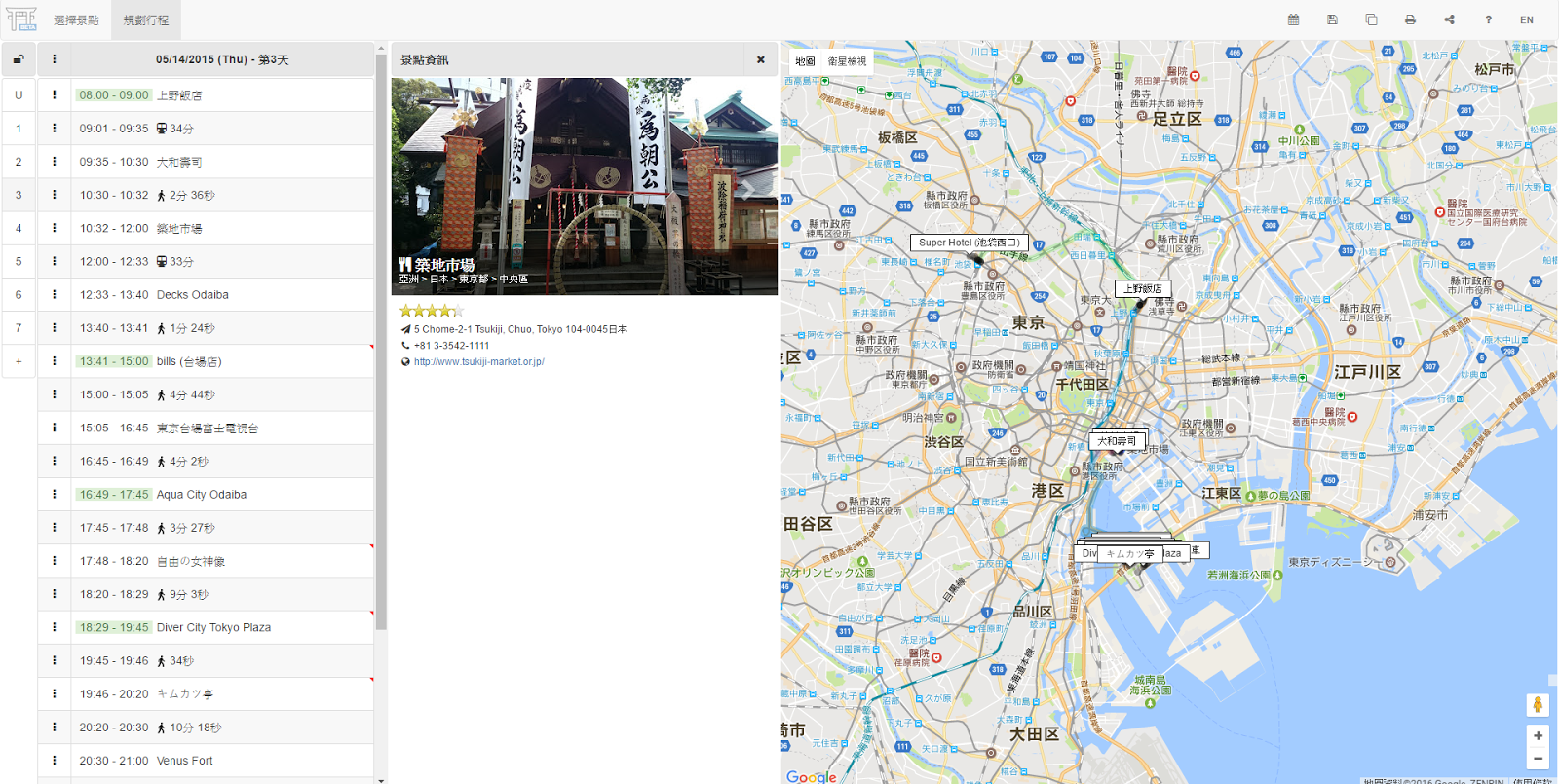This screenshot has height=784, width=1559.
Task: Toggle the lock icon beside the date
Action: tap(19, 59)
